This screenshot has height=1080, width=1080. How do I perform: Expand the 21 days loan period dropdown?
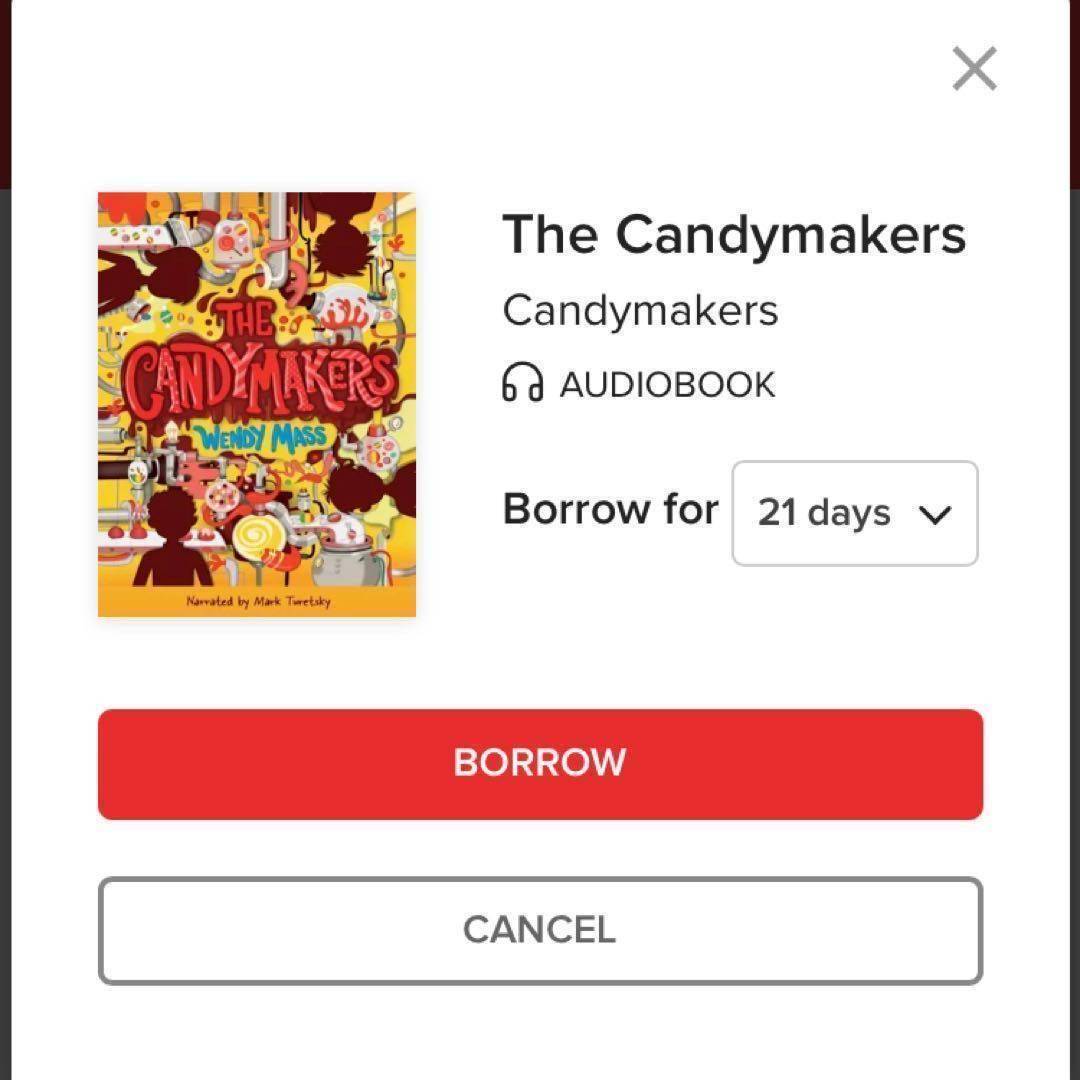854,513
